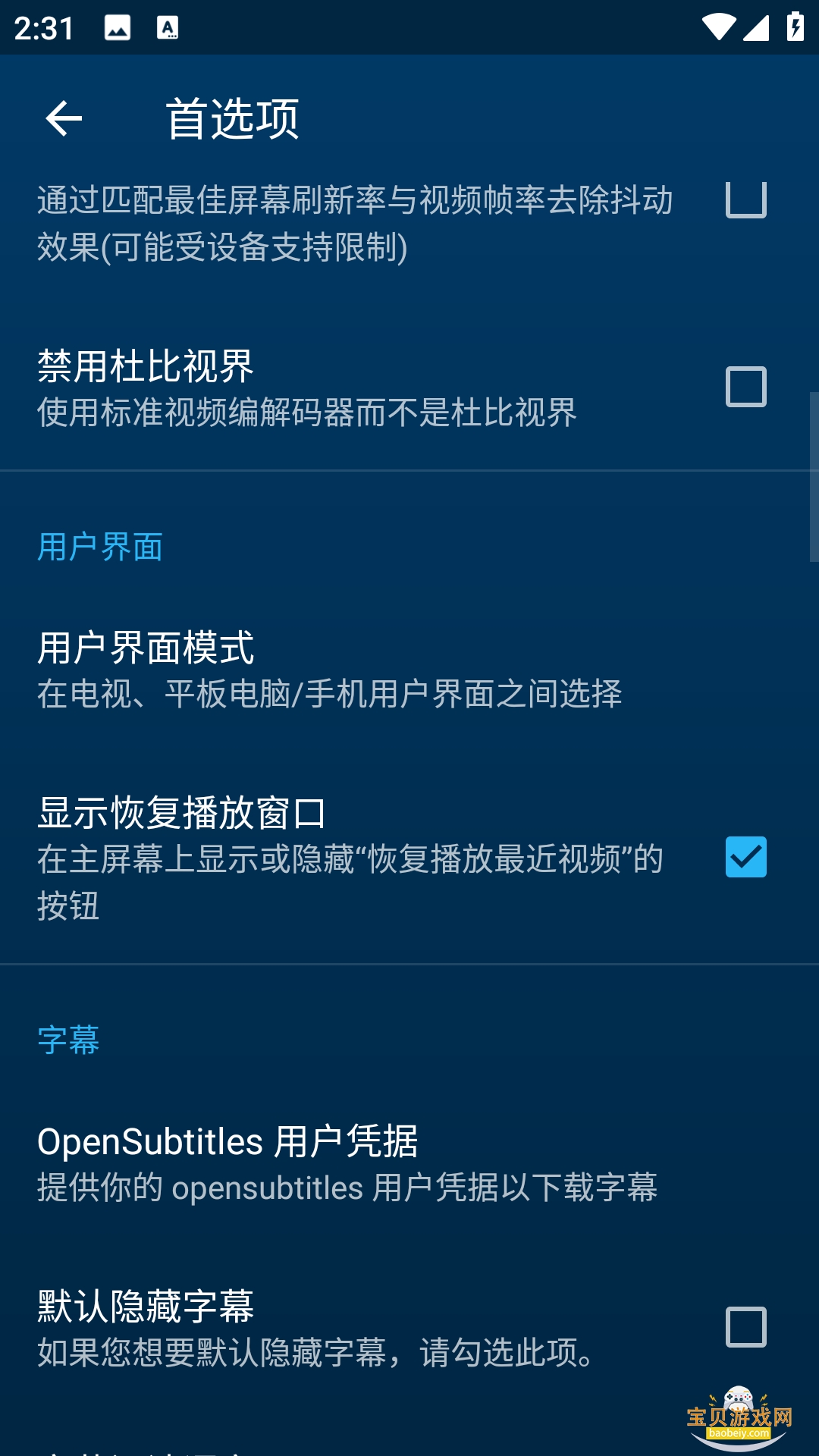
Task: Open the 用户界面模式 setting
Action: pos(329,670)
